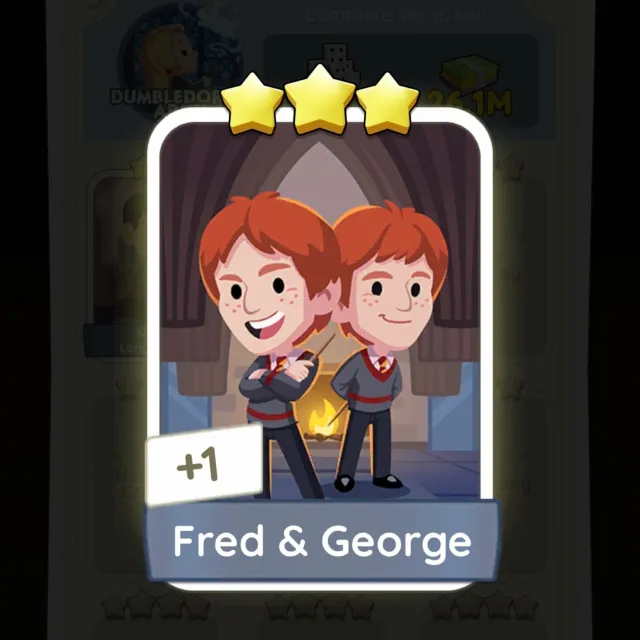Viewport: 640px width, 640px height.
Task: Tap the Fred & George sticker card
Action: [x=320, y=340]
